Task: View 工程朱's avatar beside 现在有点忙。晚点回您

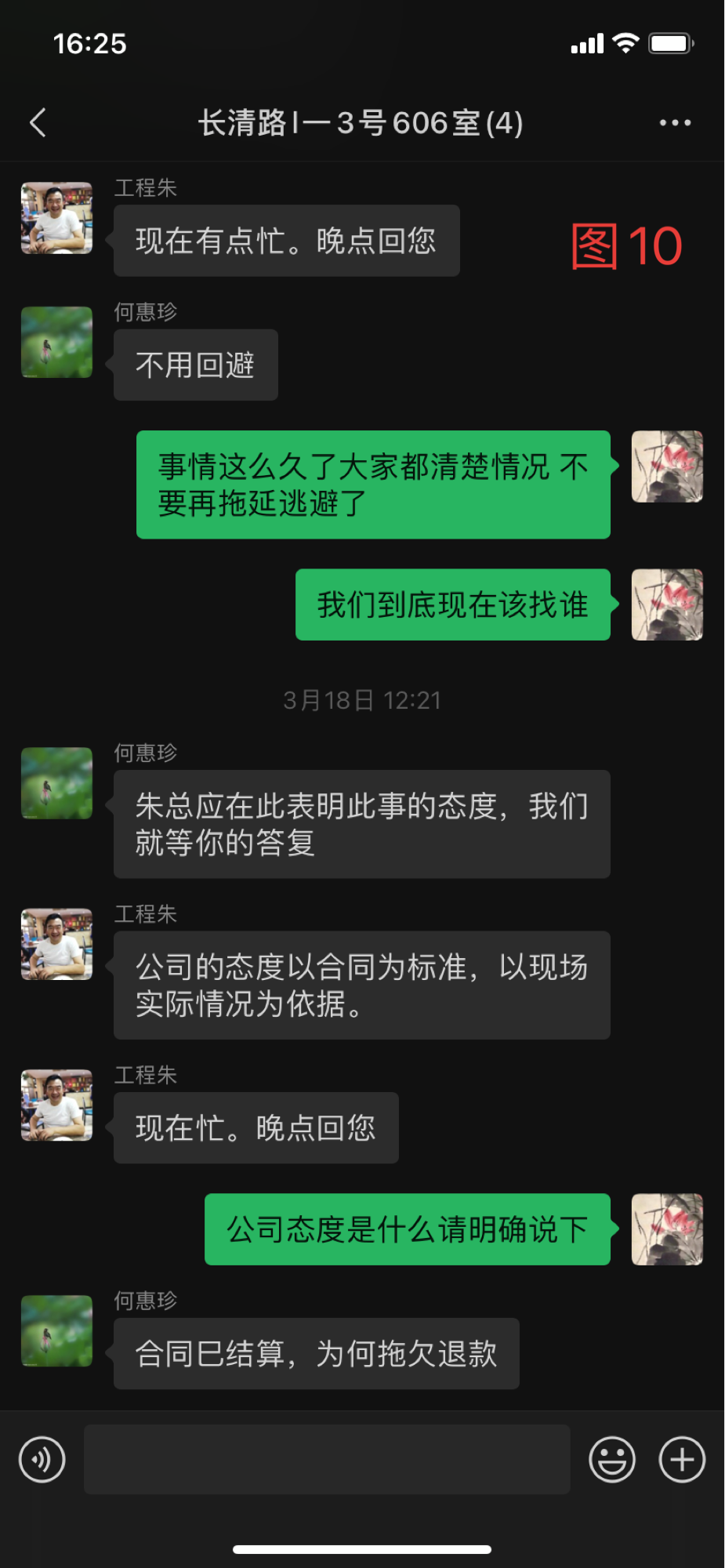Action: (56, 218)
